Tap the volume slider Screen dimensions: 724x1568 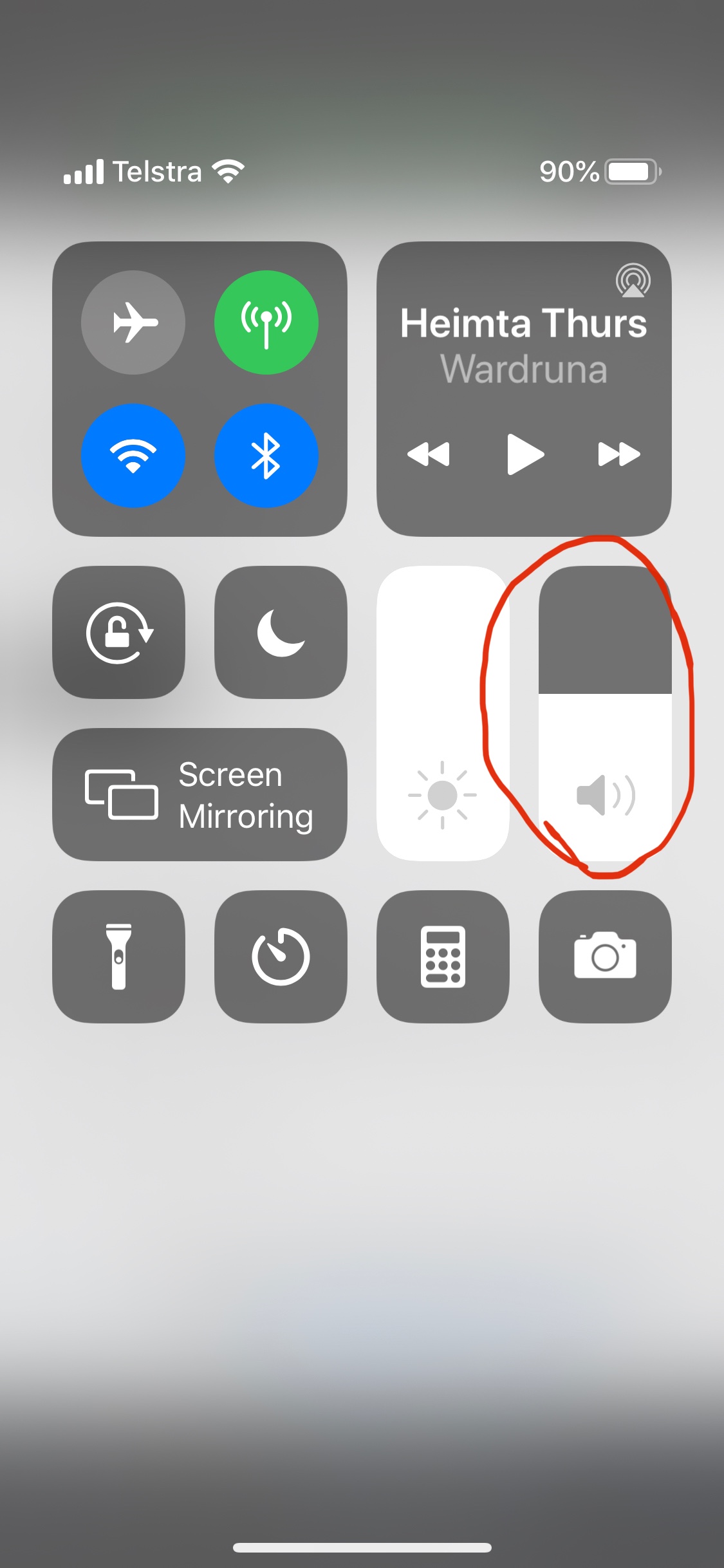605,713
